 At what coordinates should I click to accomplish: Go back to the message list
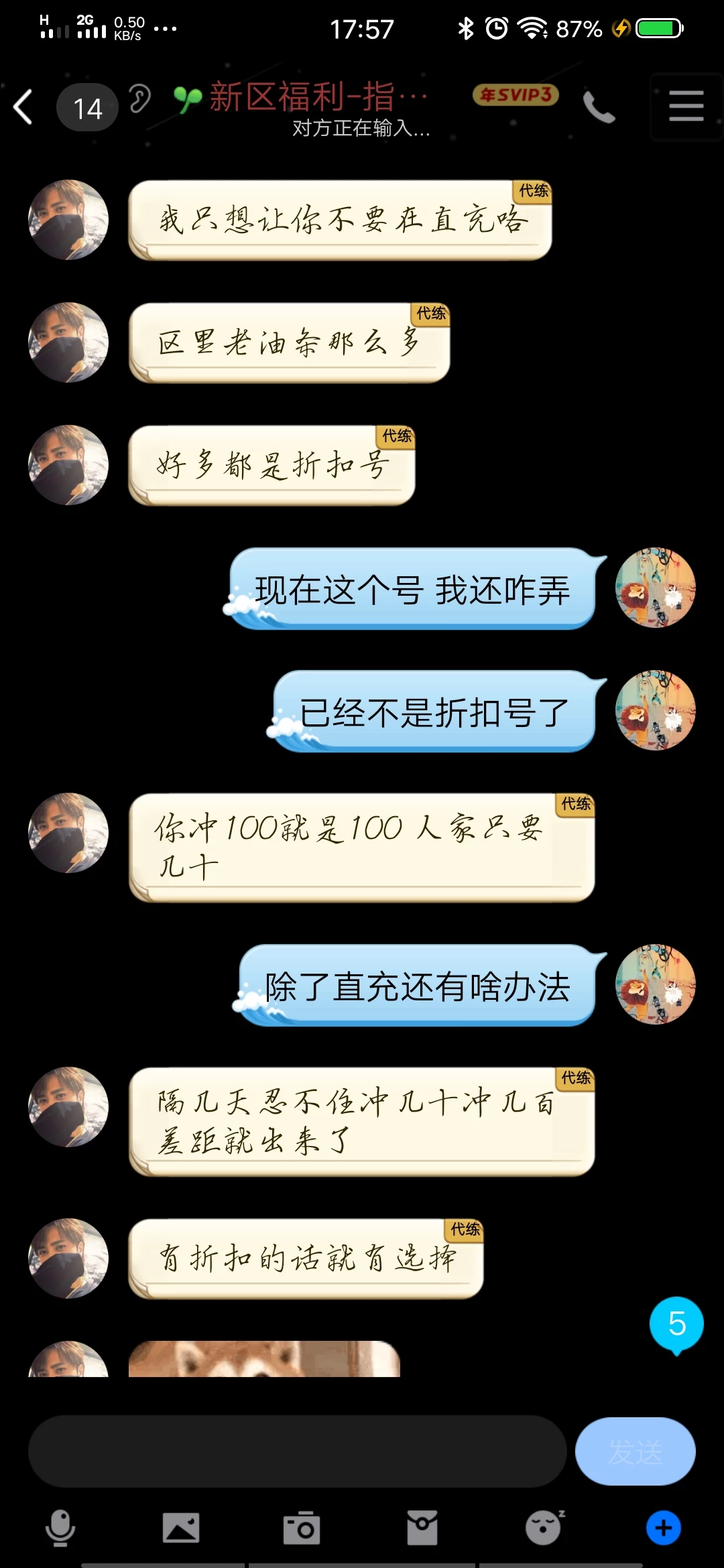pos(23,107)
